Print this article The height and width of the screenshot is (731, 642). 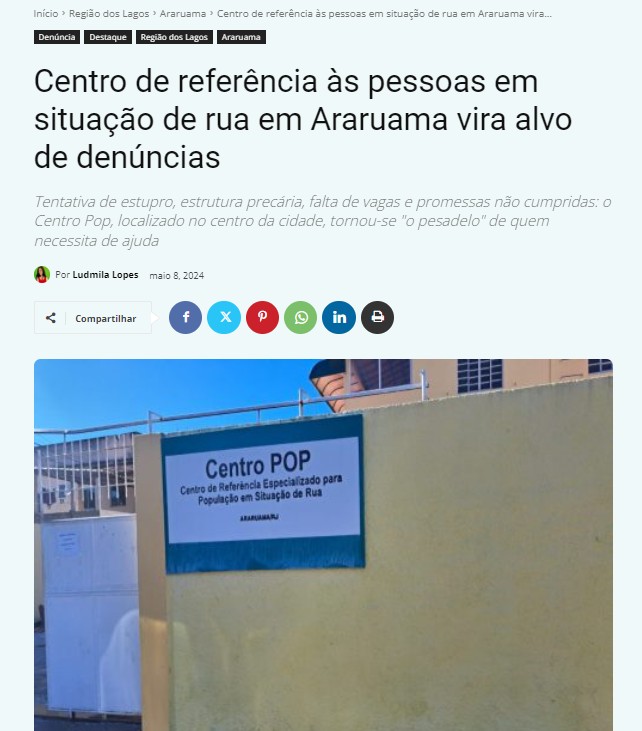coord(377,318)
